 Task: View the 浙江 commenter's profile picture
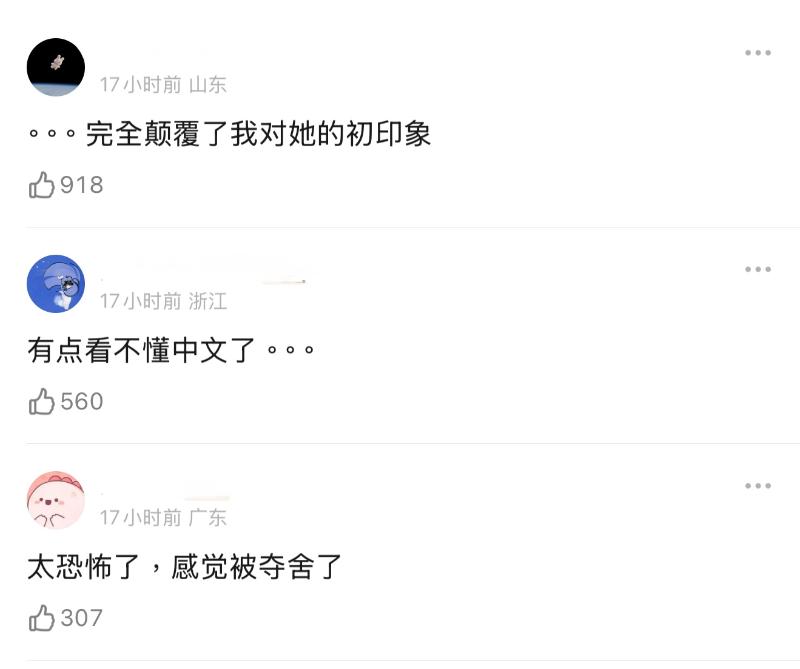click(56, 284)
